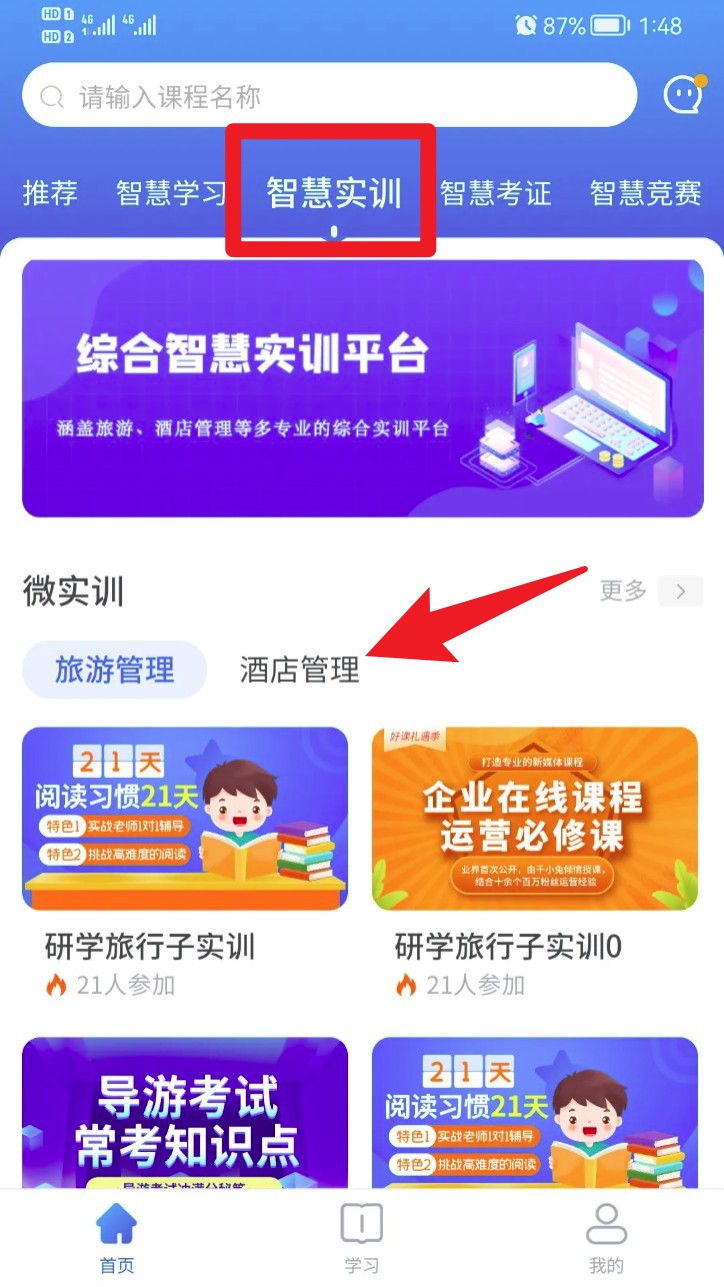Select the 旅游管理 chip

tap(114, 669)
